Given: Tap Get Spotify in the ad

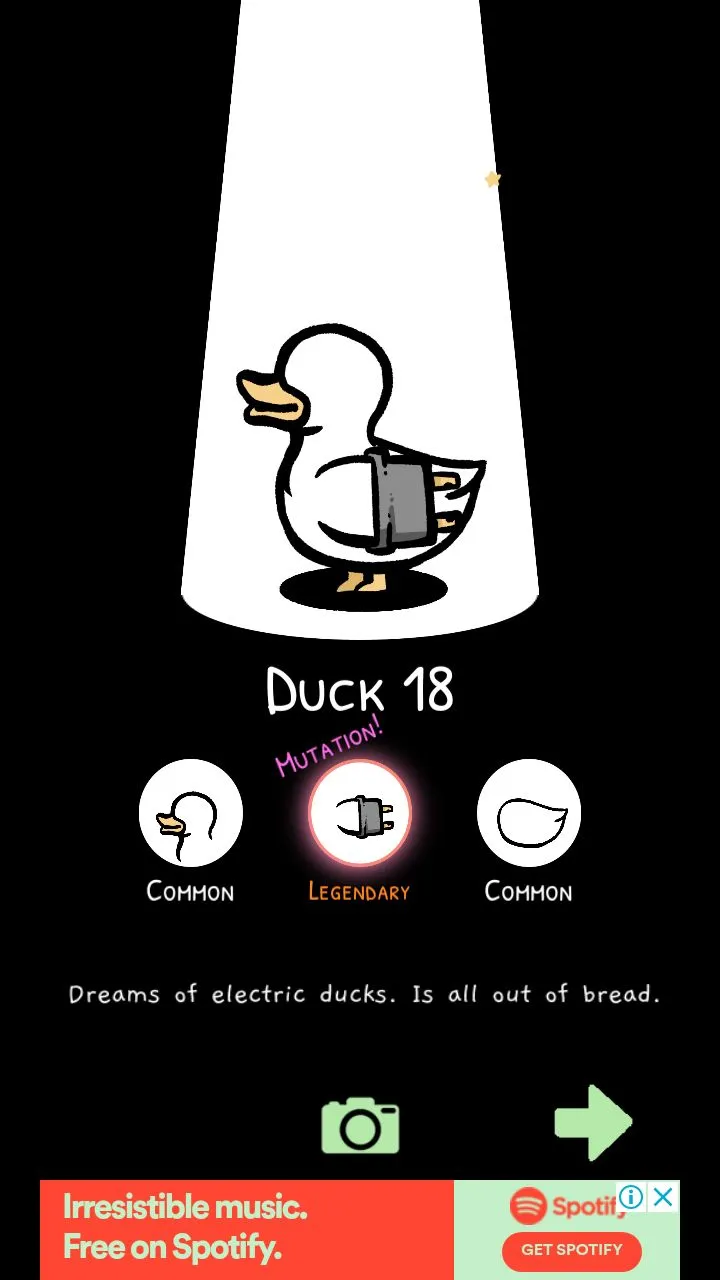Looking at the screenshot, I should (x=571, y=1249).
